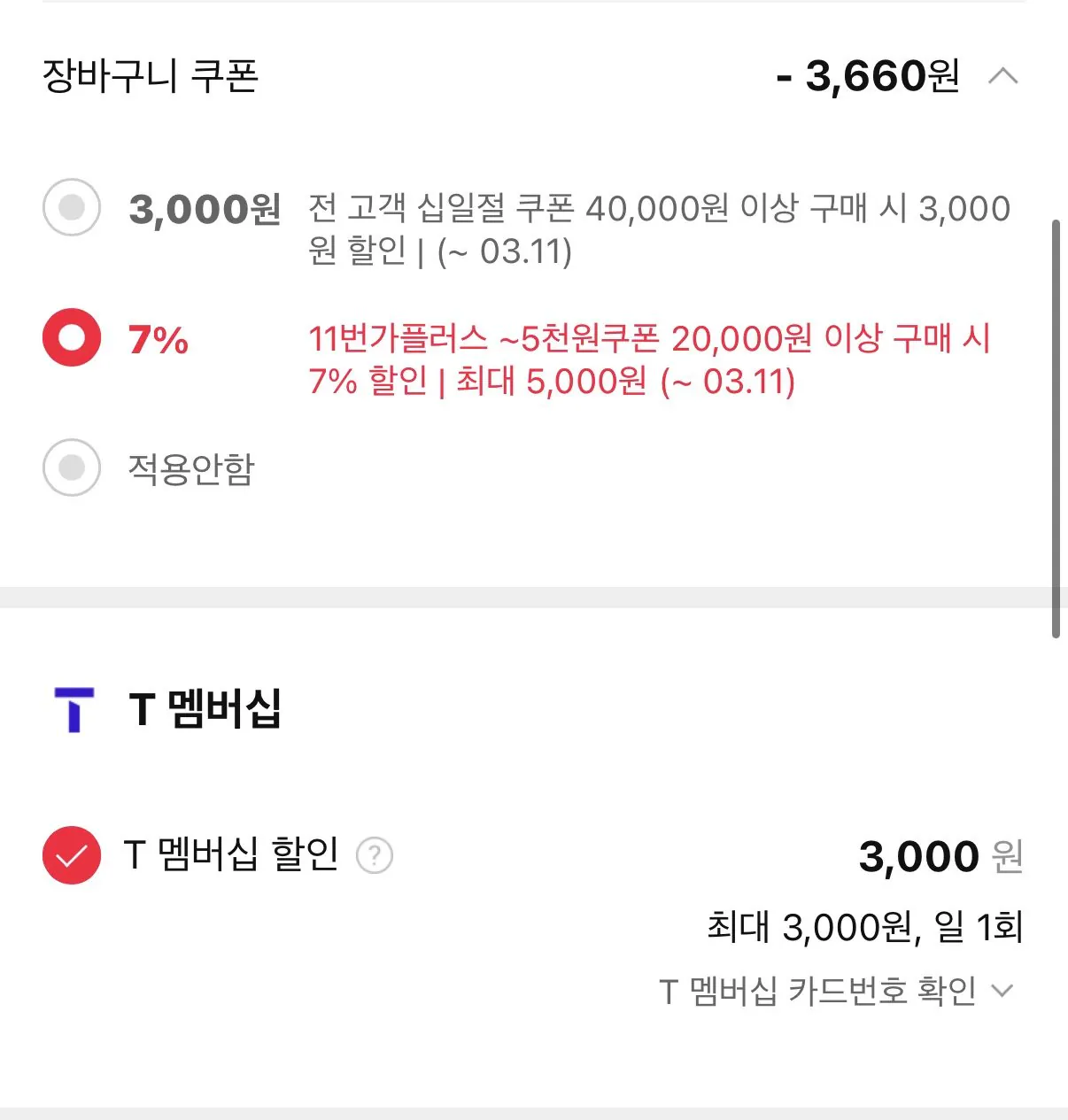Click the chevron beside T 멤버십 카드번호 확인
Viewport: 1068px width, 1120px height.
tap(1002, 990)
